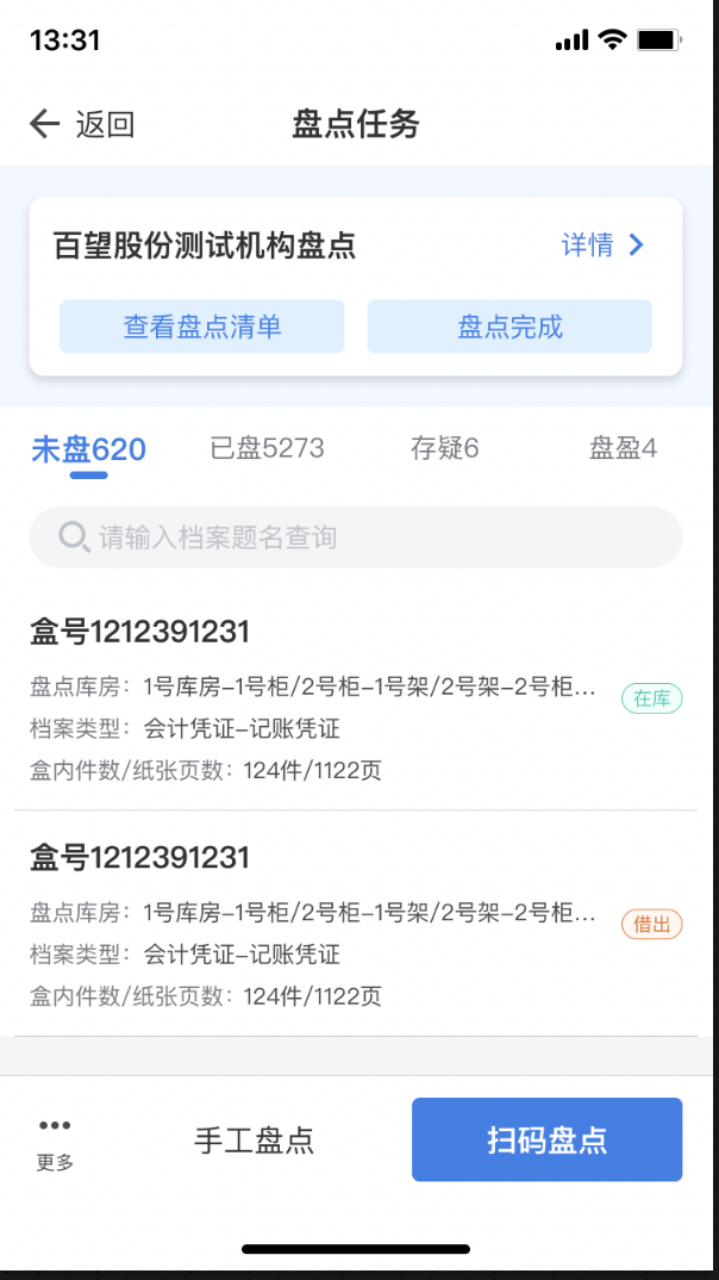Go back with the 返回 arrow
The width and height of the screenshot is (719, 1280).
pos(81,125)
